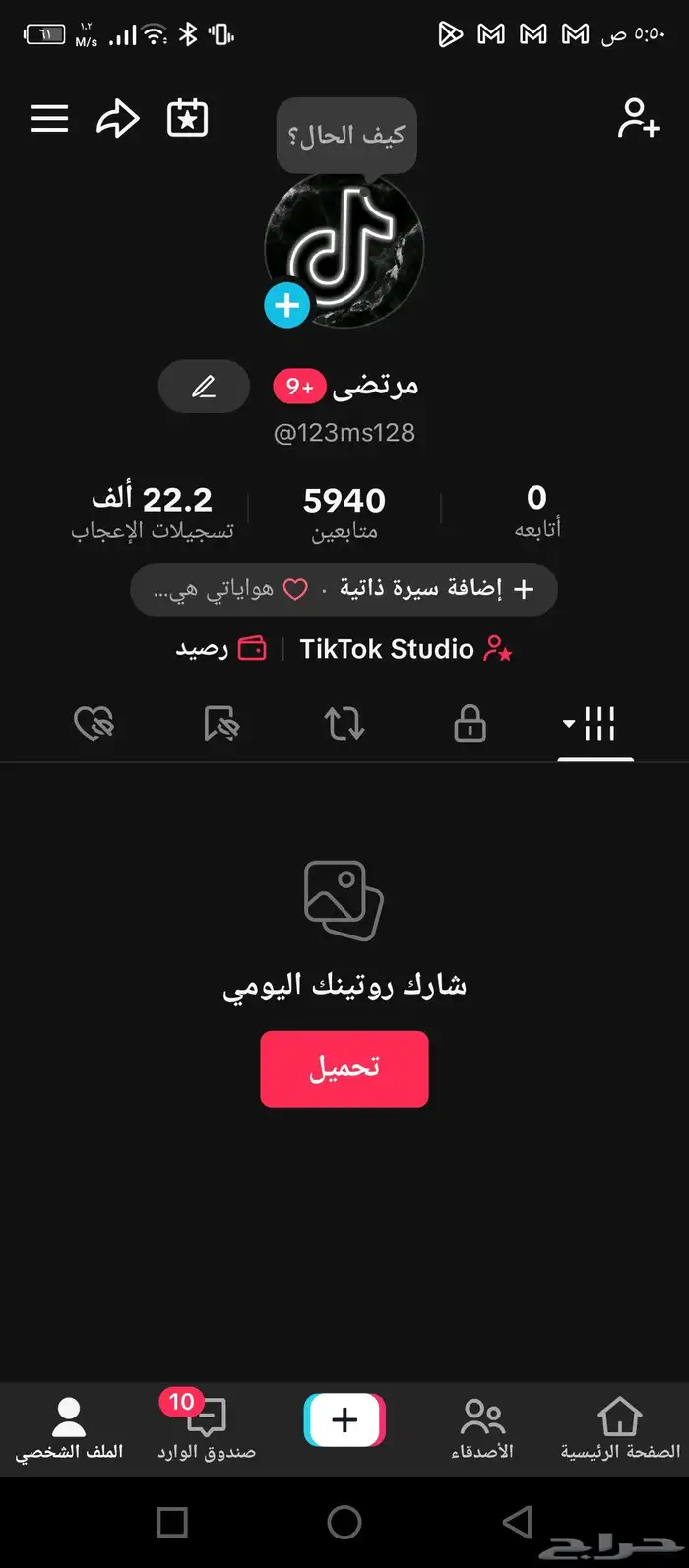Go to the home page tab
Image resolution: width=689 pixels, height=1568 pixels.
coord(620,1428)
